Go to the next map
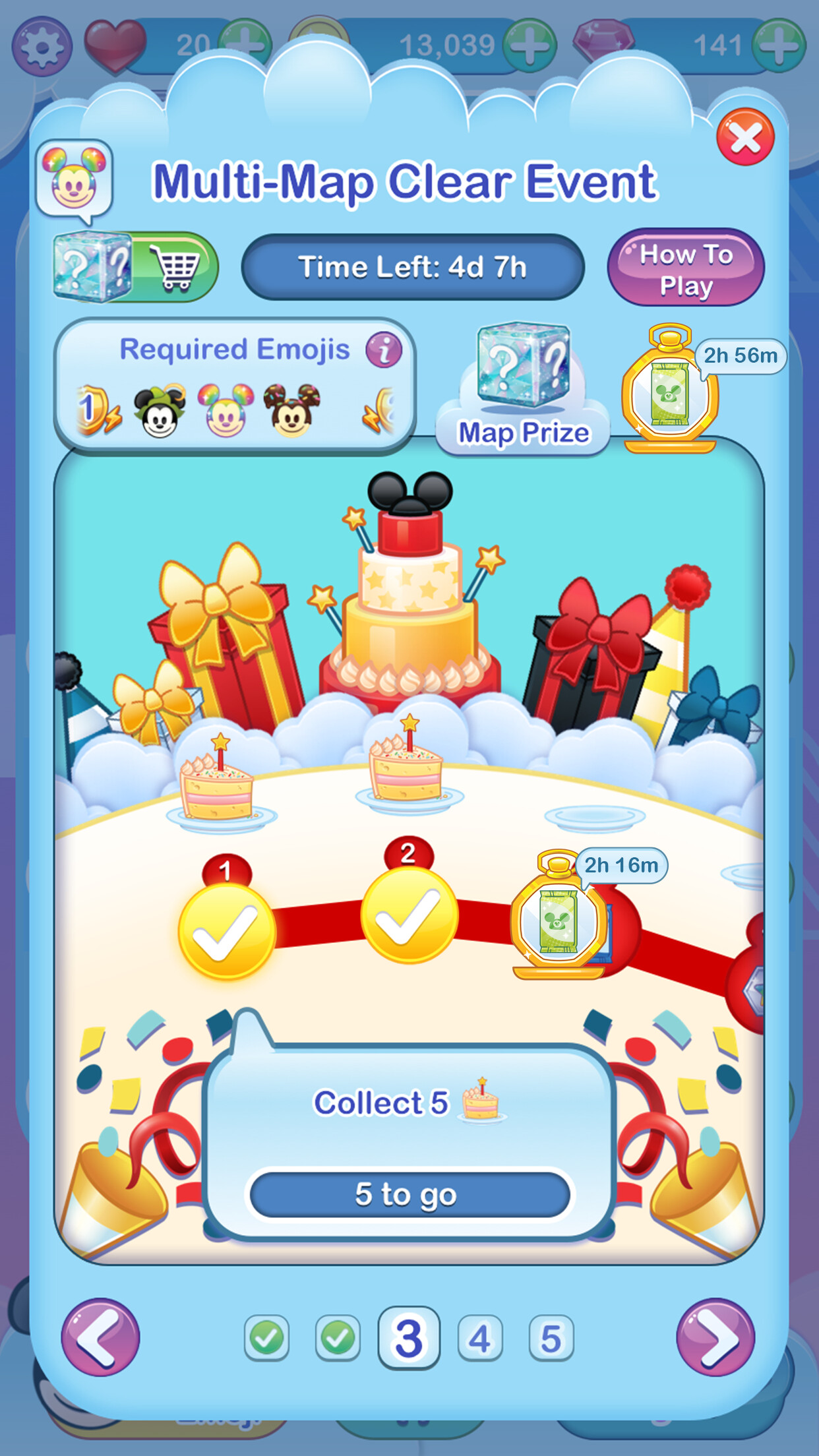 coord(715,1337)
